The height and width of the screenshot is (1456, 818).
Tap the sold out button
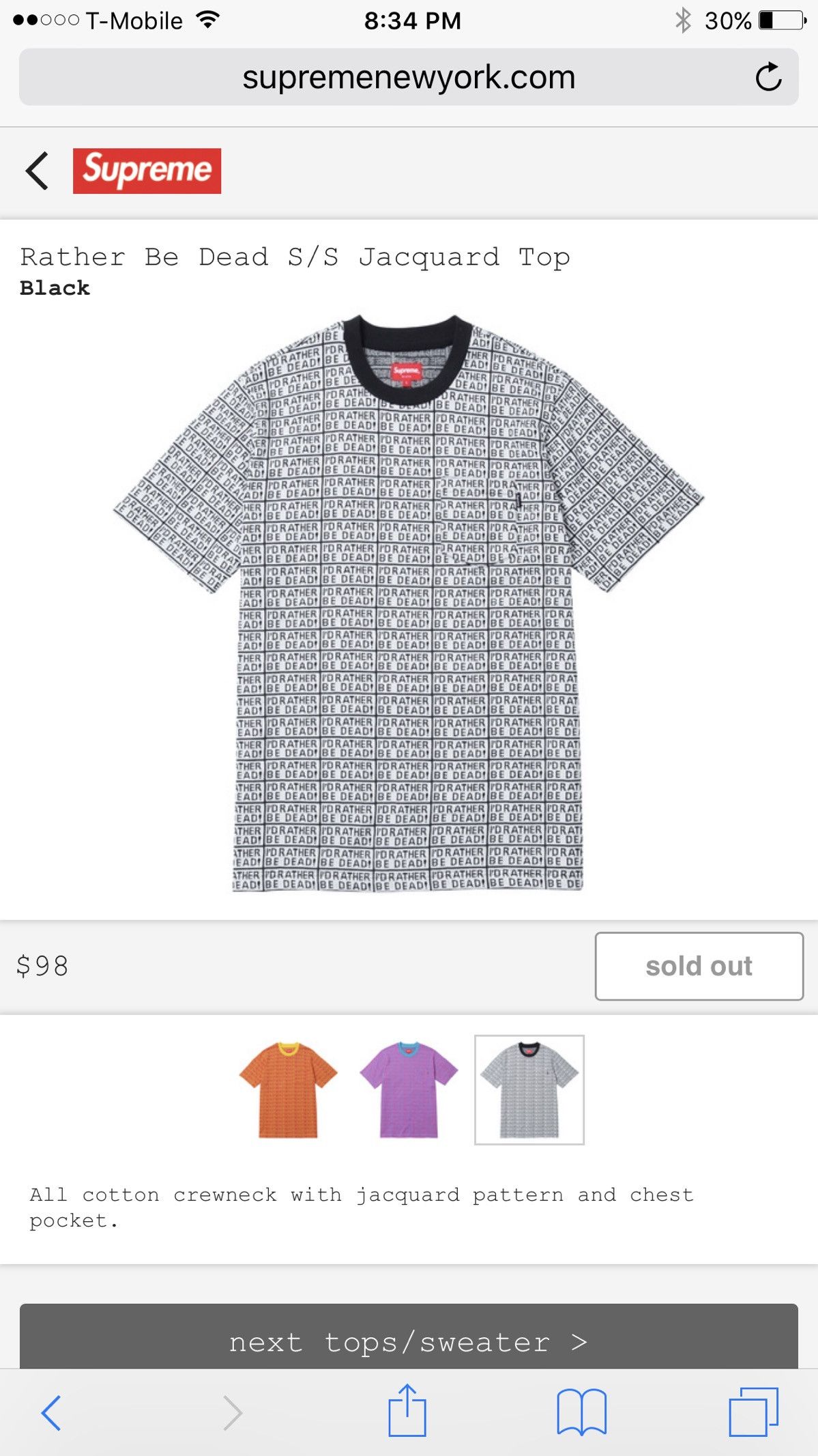click(699, 966)
